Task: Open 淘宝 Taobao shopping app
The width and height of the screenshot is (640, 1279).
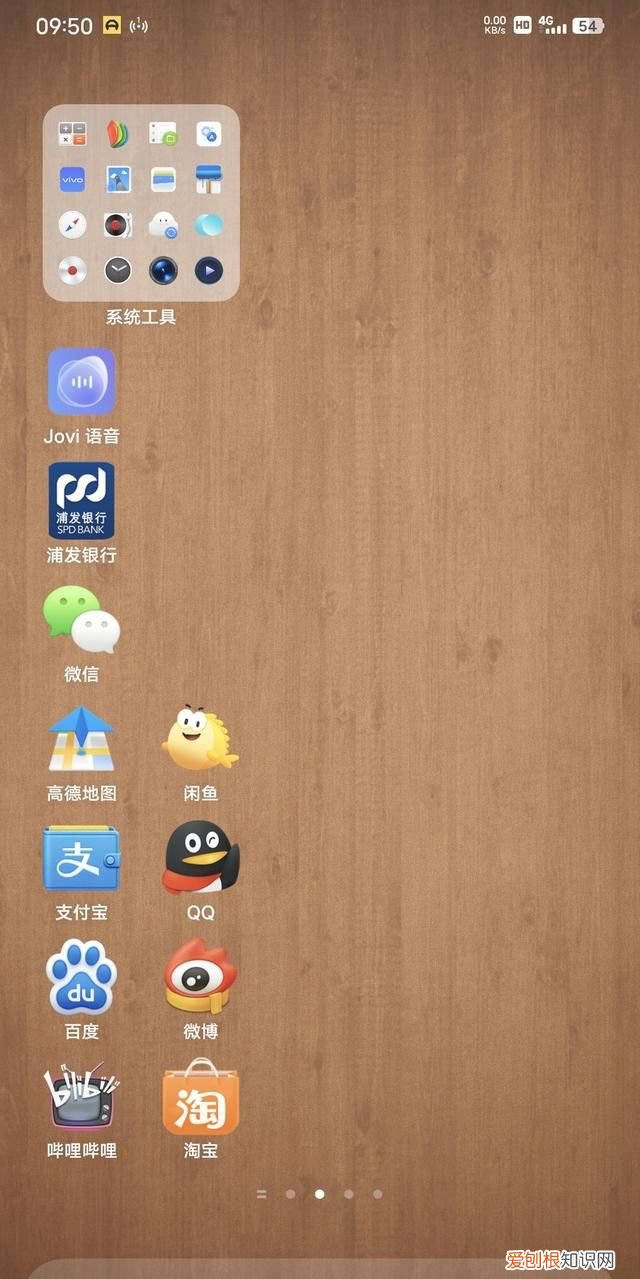Action: [201, 1098]
